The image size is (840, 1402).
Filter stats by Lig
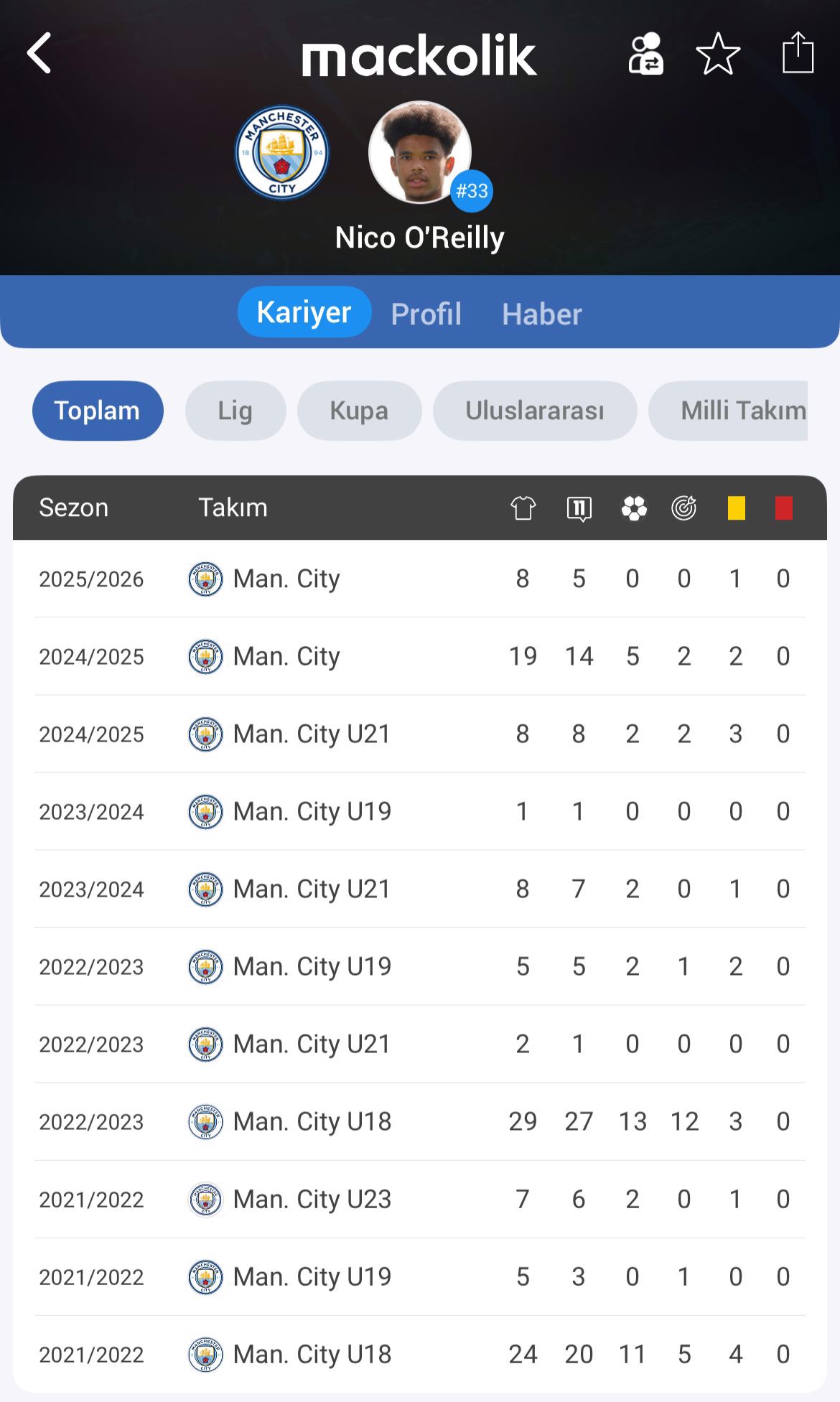click(x=235, y=411)
